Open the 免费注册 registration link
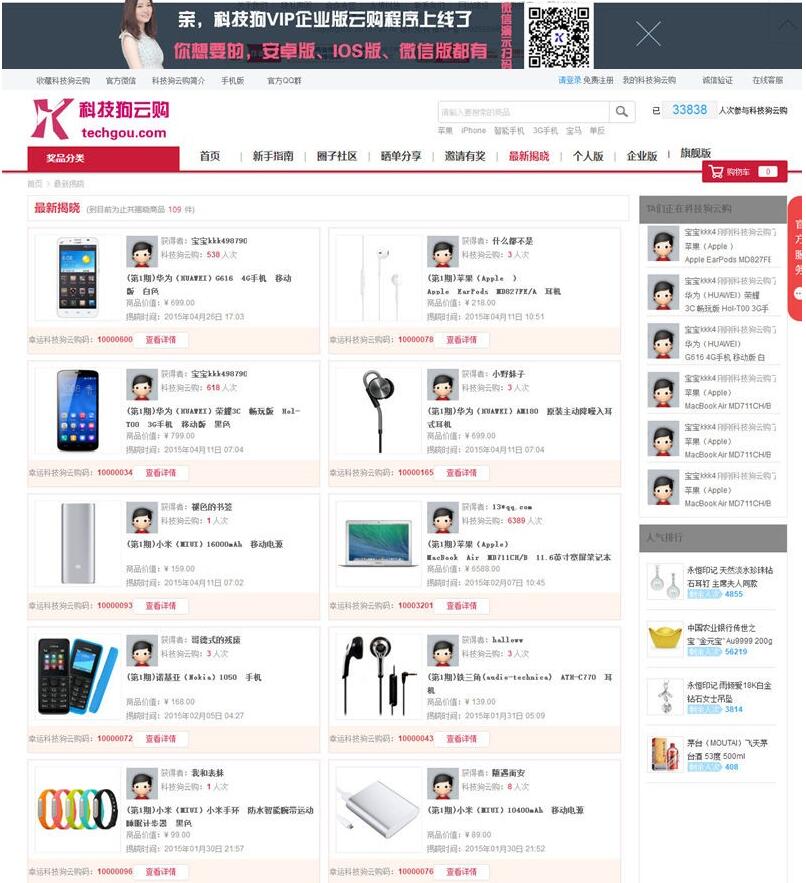Image resolution: width=806 pixels, height=883 pixels. [598, 80]
